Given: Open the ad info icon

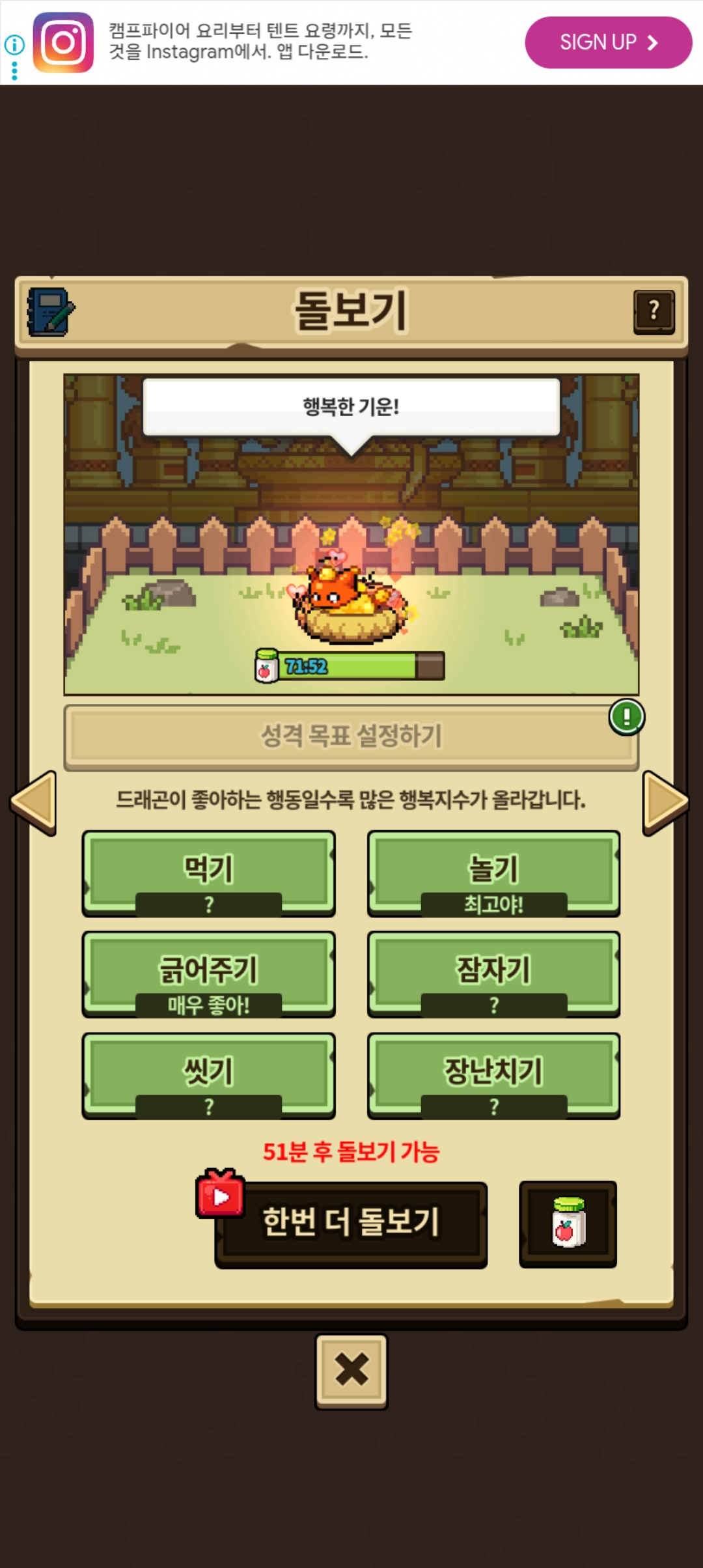Looking at the screenshot, I should 14,45.
